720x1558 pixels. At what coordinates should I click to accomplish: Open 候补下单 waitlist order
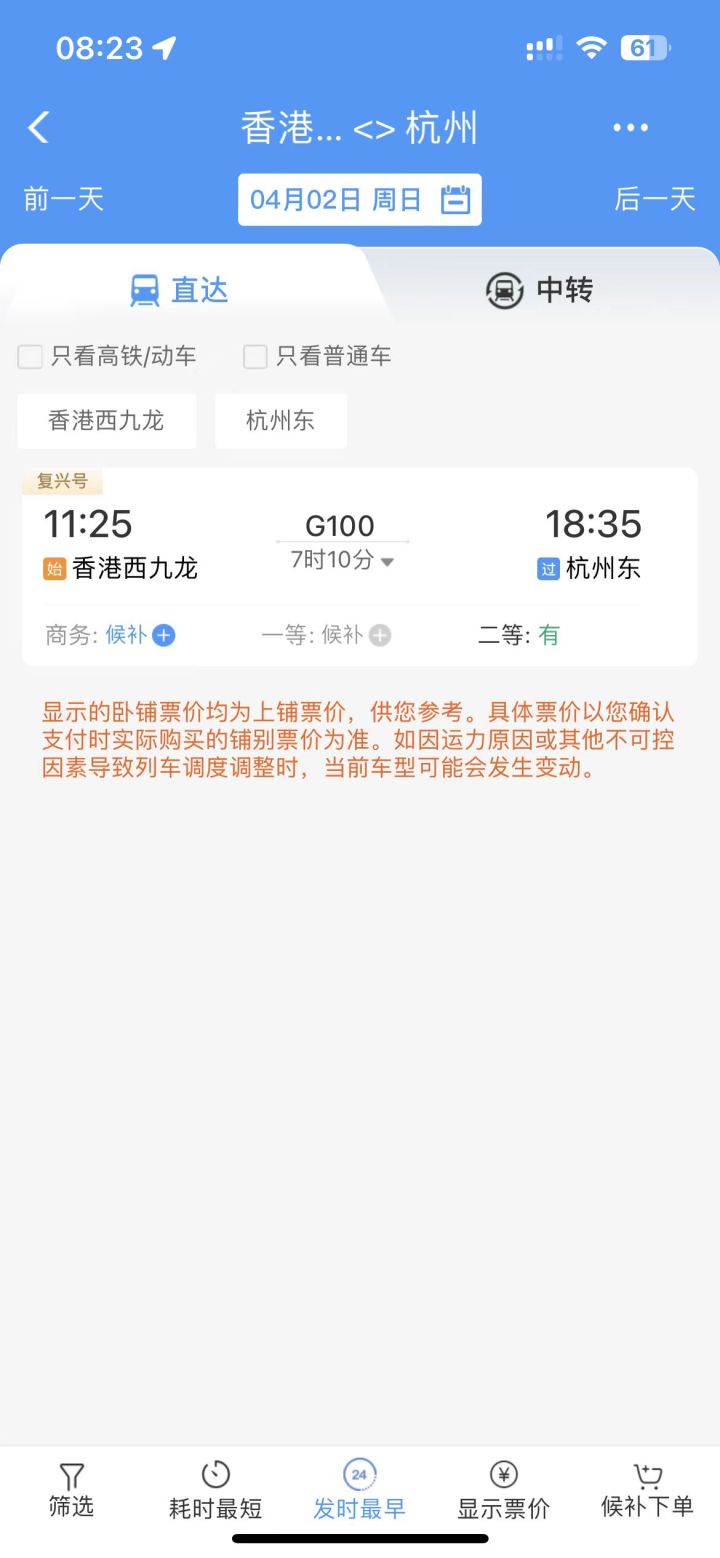pos(647,1490)
